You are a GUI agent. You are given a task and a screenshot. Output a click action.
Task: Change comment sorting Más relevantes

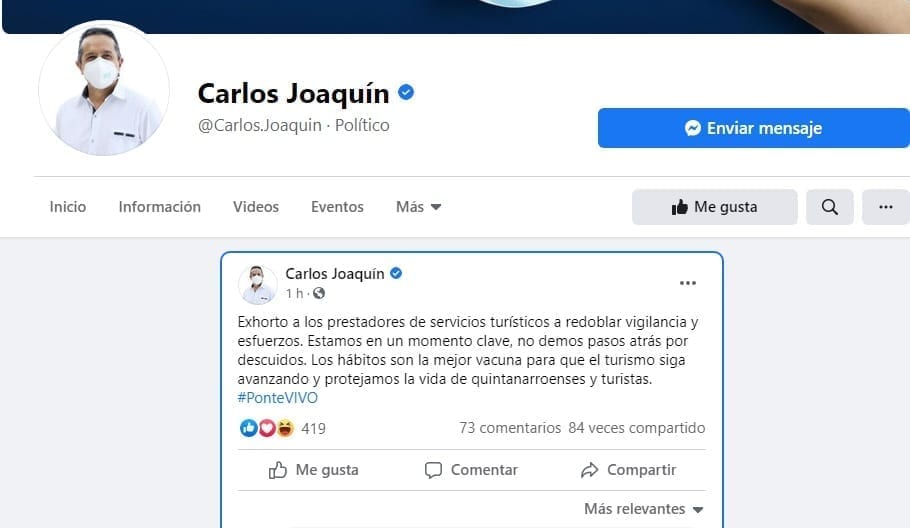tap(643, 509)
